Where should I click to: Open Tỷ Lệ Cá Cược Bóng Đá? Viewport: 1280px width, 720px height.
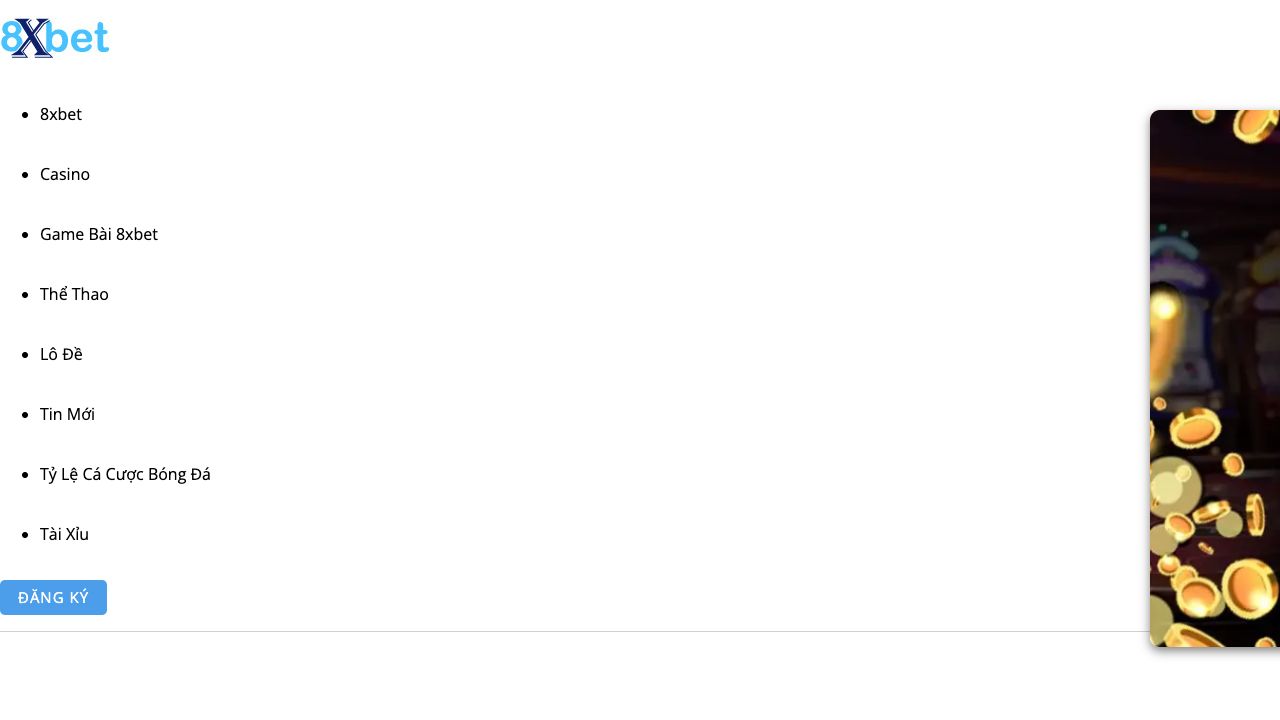tap(125, 474)
